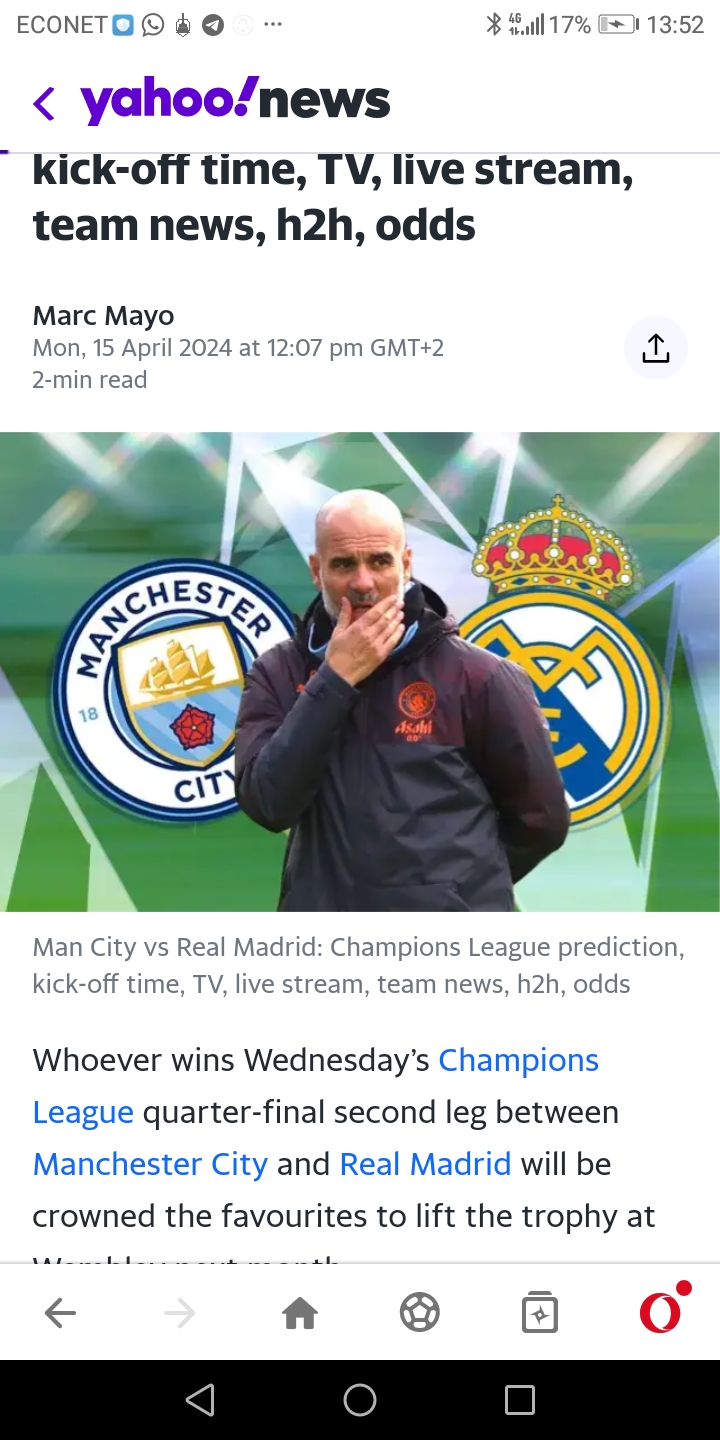The width and height of the screenshot is (720, 1440).
Task: Tap the system home button
Action: point(360,1400)
